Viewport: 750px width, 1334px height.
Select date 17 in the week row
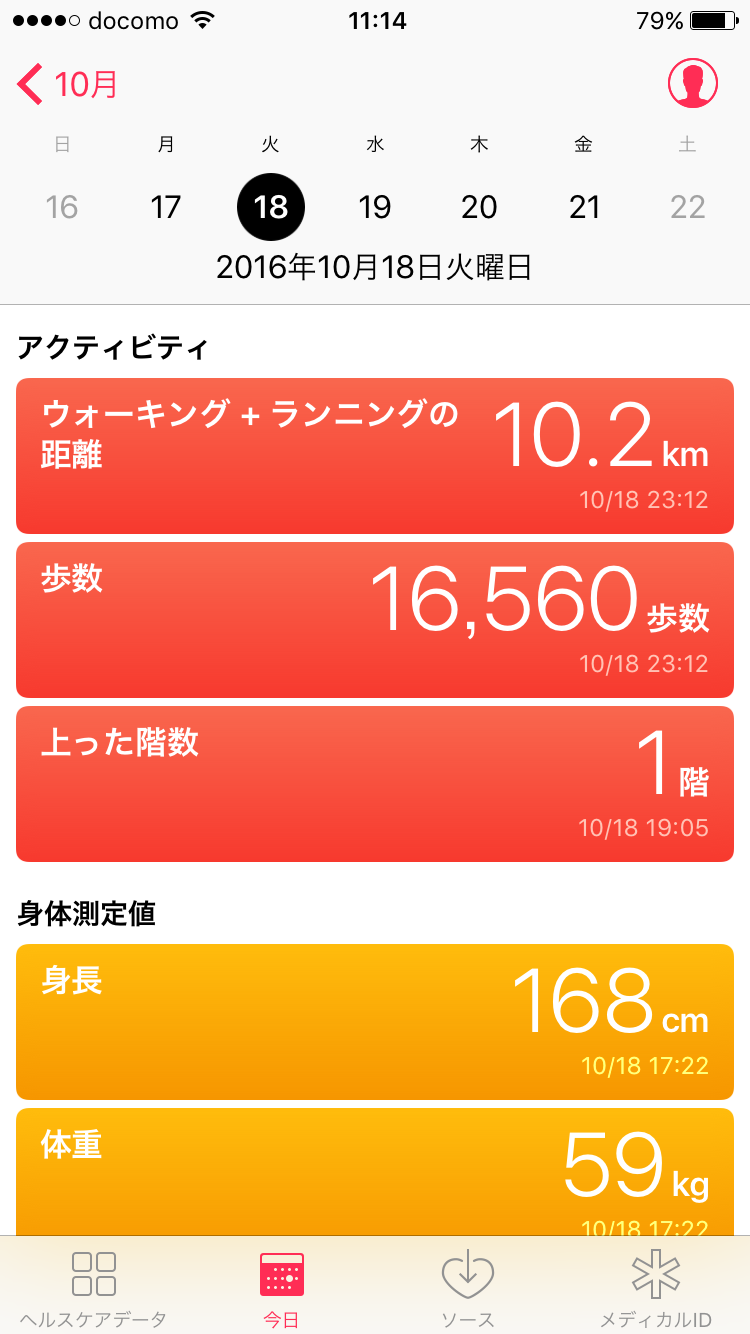tap(166, 207)
